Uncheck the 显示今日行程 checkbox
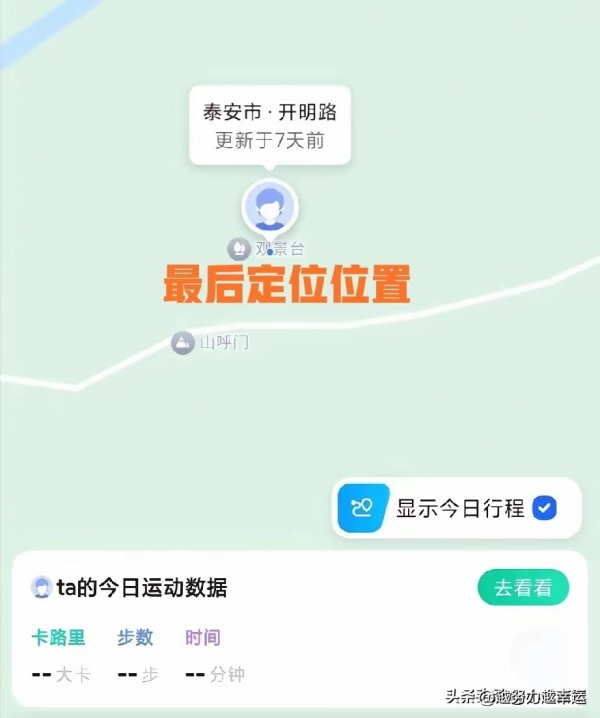Screen dimensions: 600x718 pos(544,508)
